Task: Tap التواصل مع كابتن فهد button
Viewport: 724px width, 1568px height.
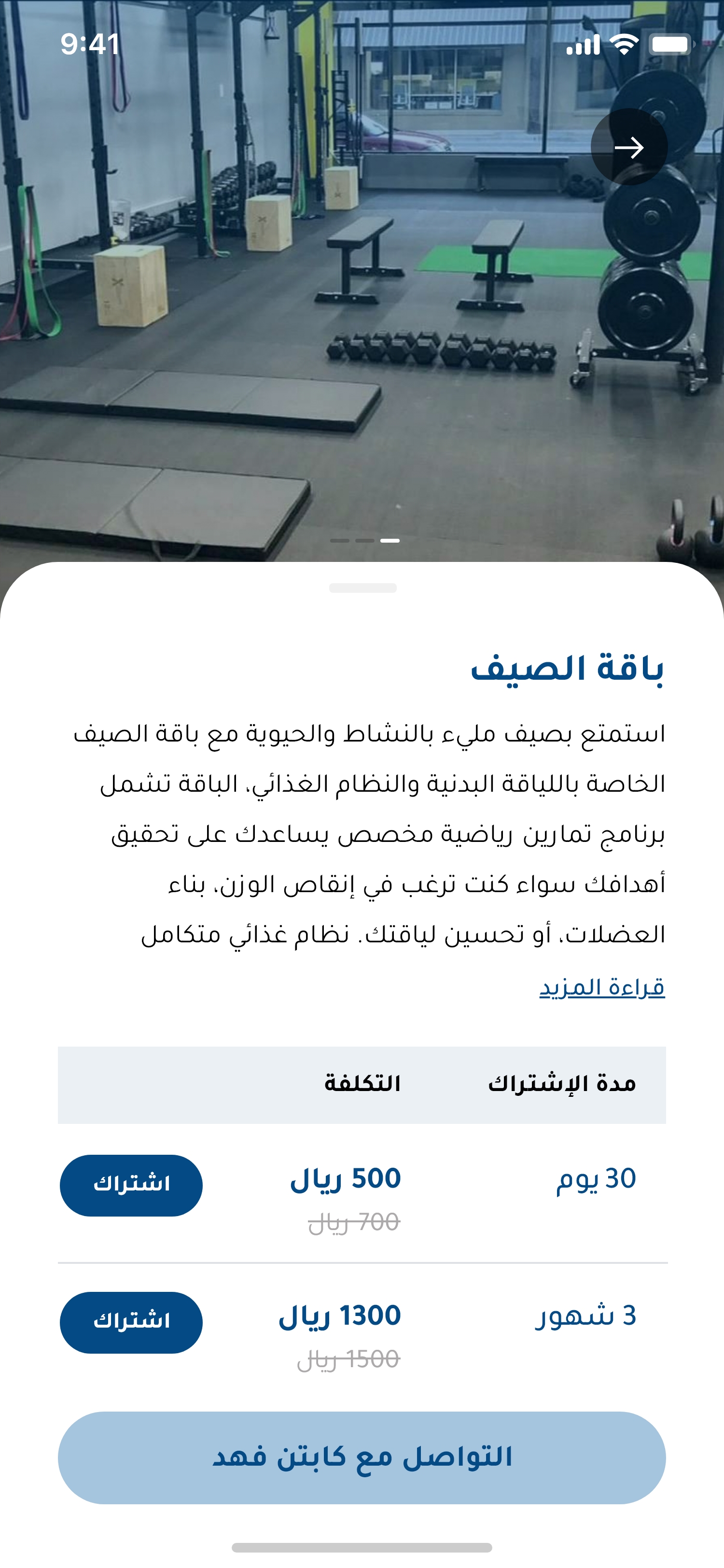Action: coord(362,1457)
